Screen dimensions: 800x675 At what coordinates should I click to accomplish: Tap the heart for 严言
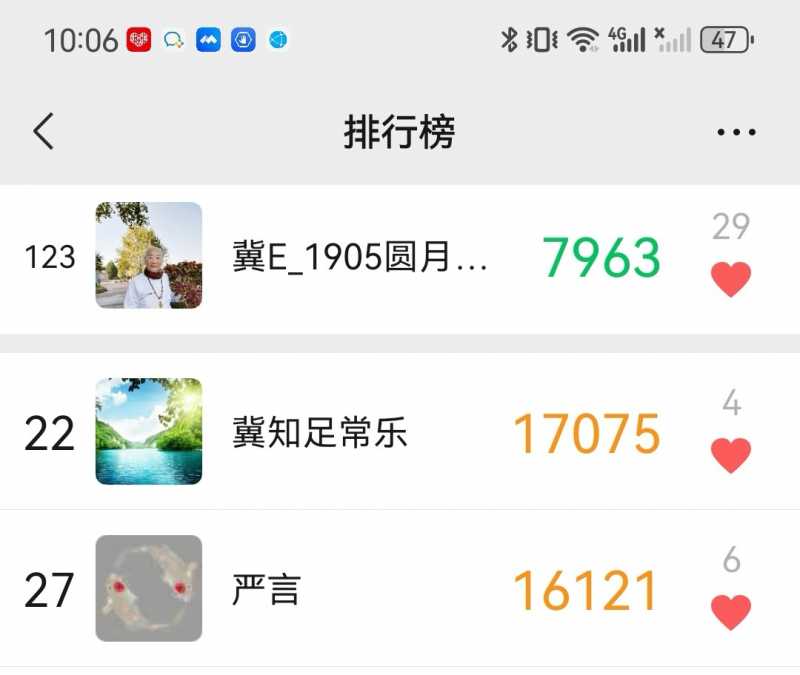click(x=731, y=611)
